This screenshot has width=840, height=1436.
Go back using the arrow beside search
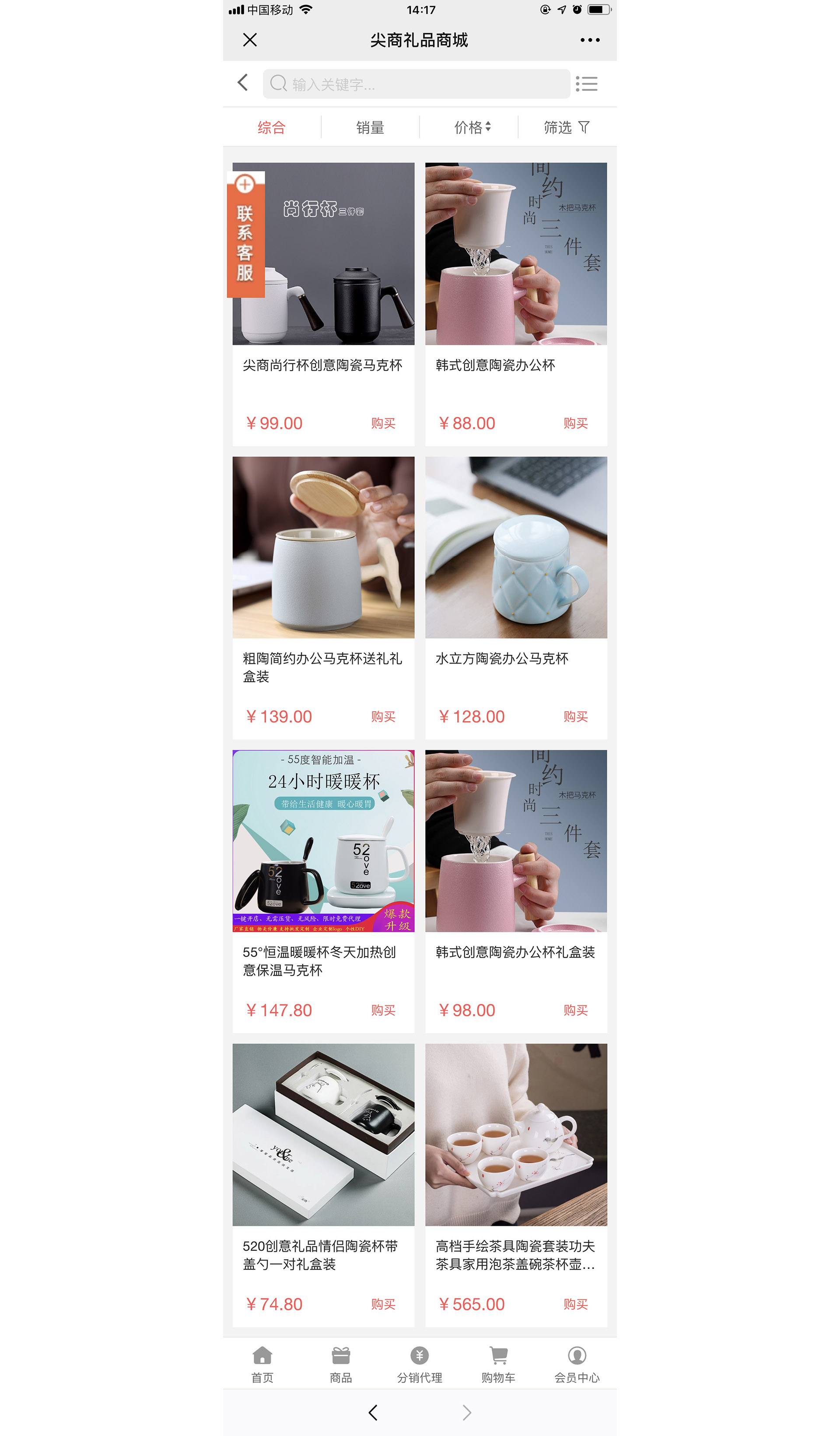click(x=243, y=83)
